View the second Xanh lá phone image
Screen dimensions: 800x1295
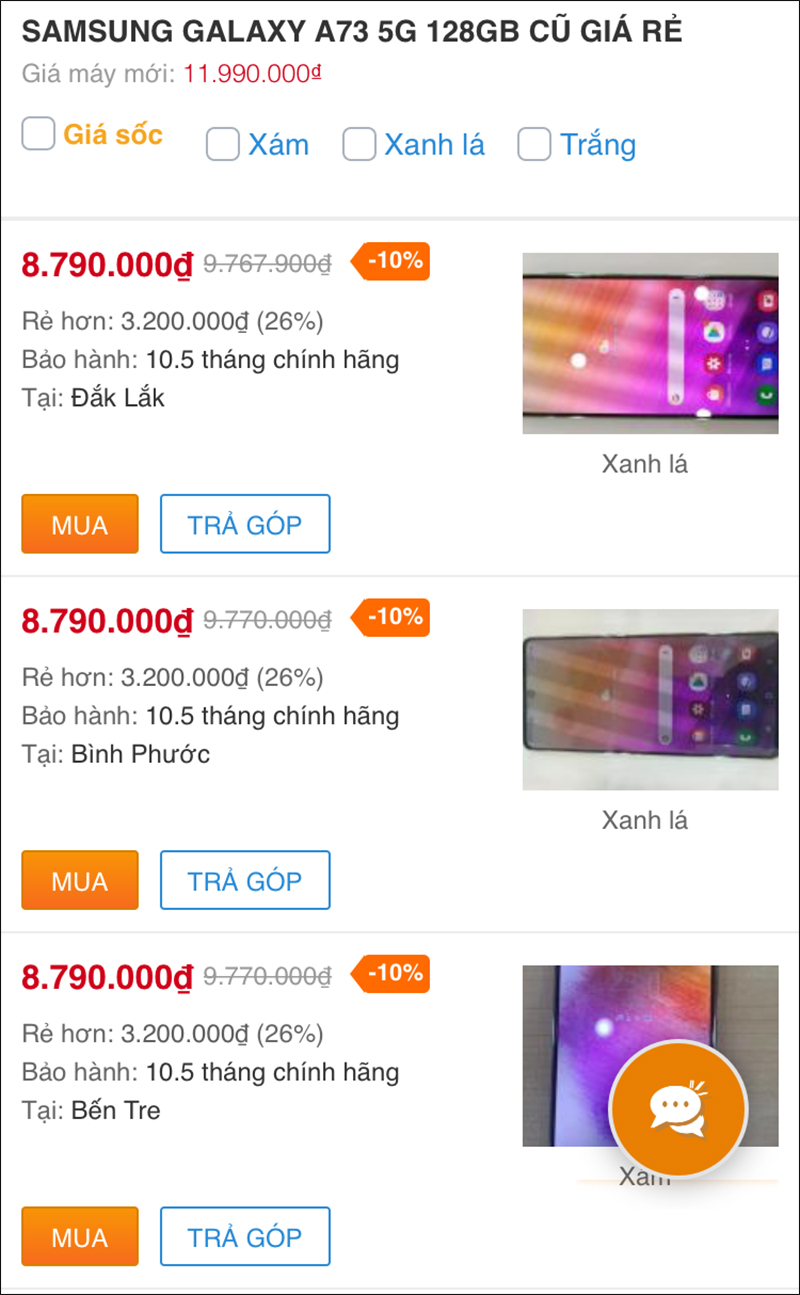coord(650,699)
